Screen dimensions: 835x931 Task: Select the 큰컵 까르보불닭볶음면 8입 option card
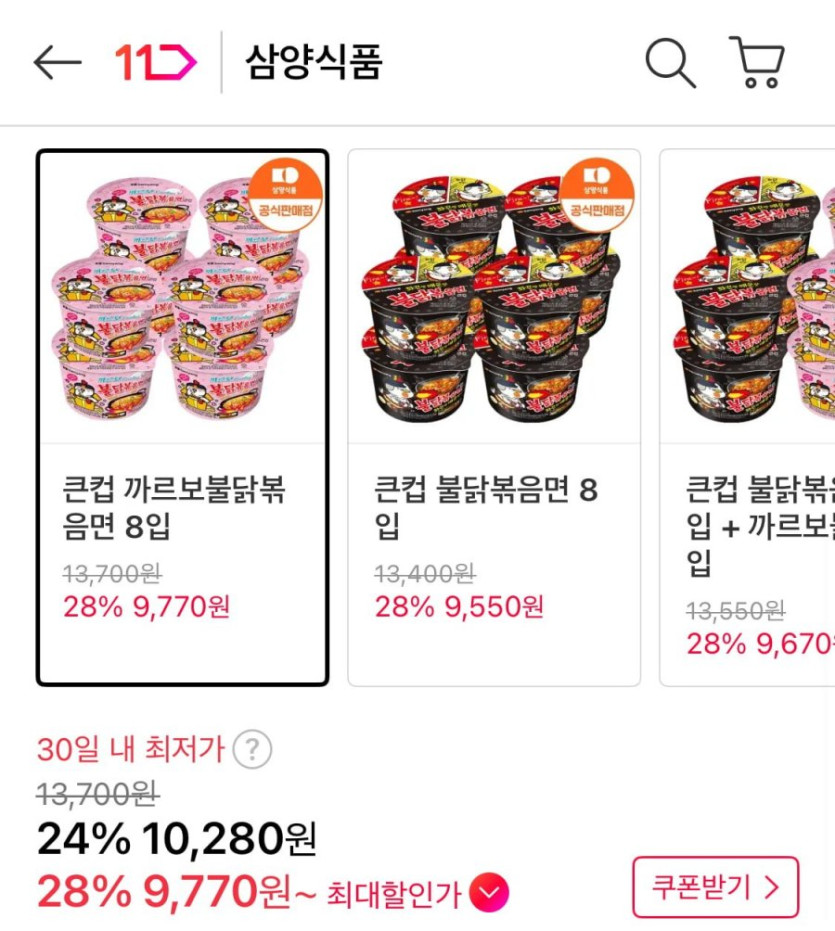(182, 417)
